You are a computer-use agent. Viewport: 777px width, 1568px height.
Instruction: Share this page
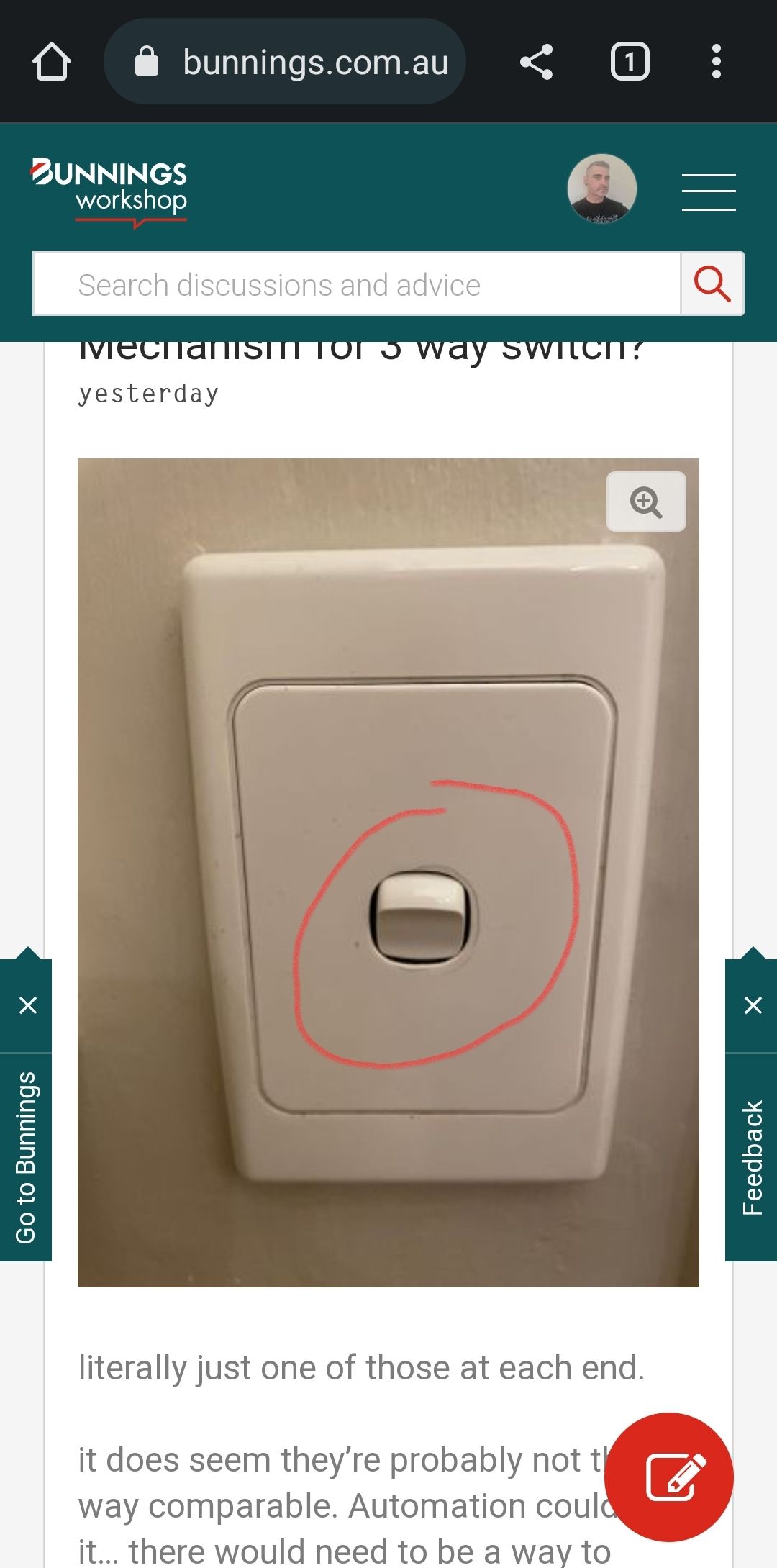pos(536,62)
